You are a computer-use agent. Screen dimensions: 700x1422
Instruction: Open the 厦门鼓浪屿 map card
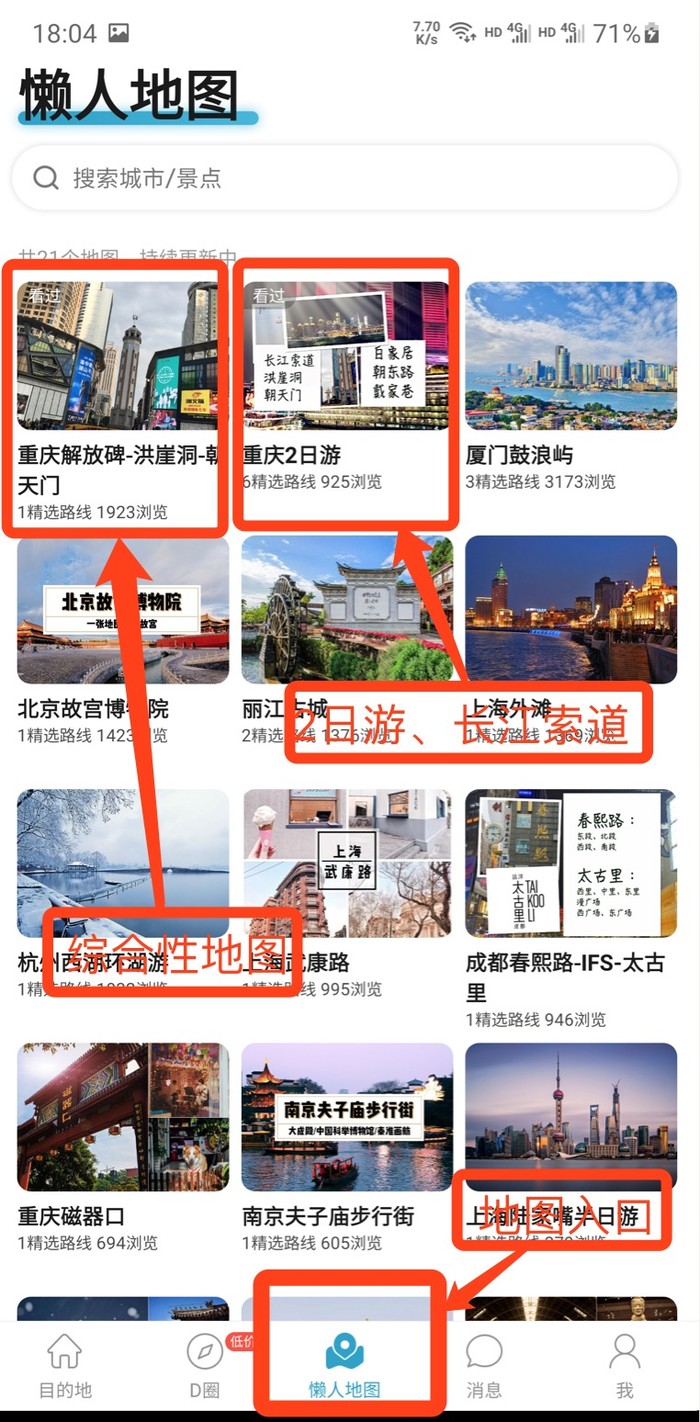coord(570,355)
